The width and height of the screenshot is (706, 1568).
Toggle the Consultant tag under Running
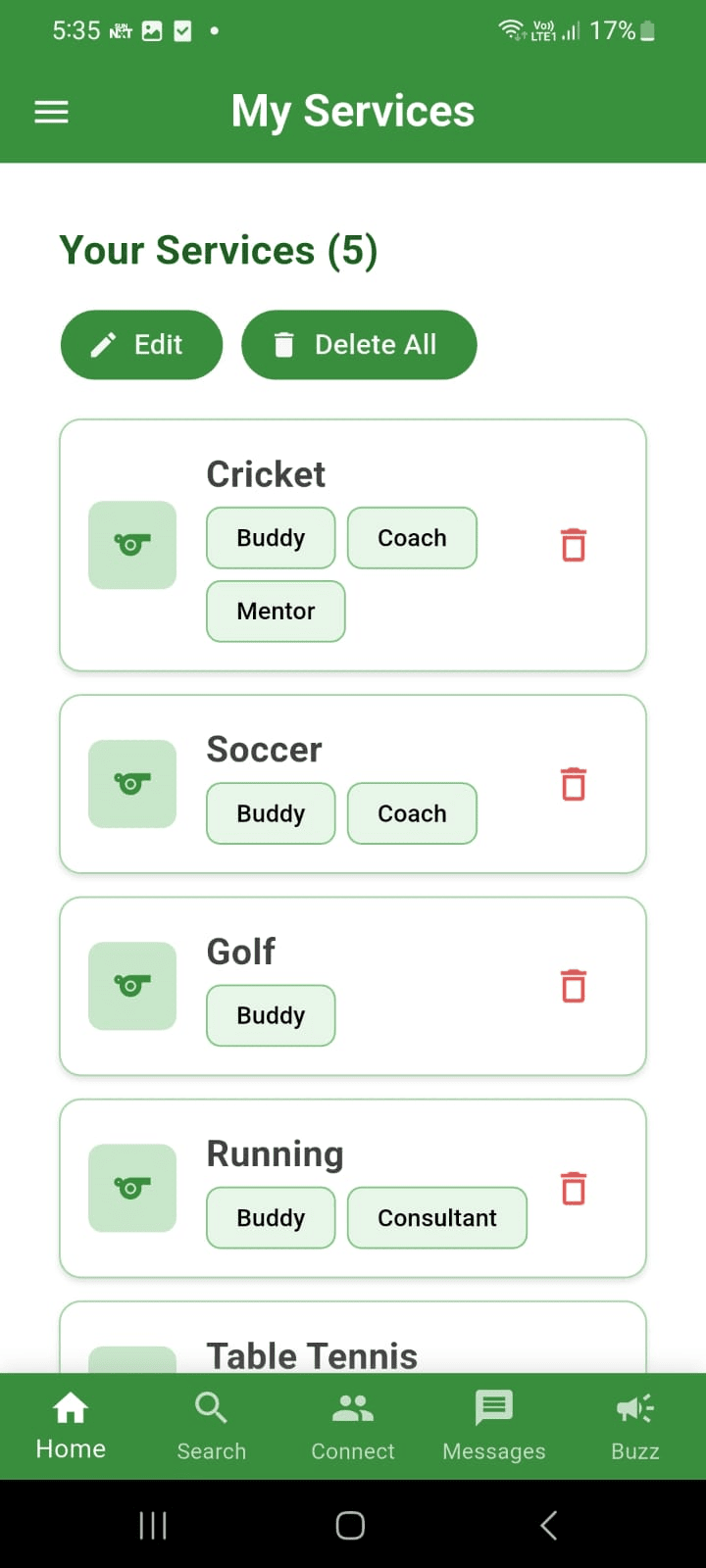click(x=437, y=1217)
